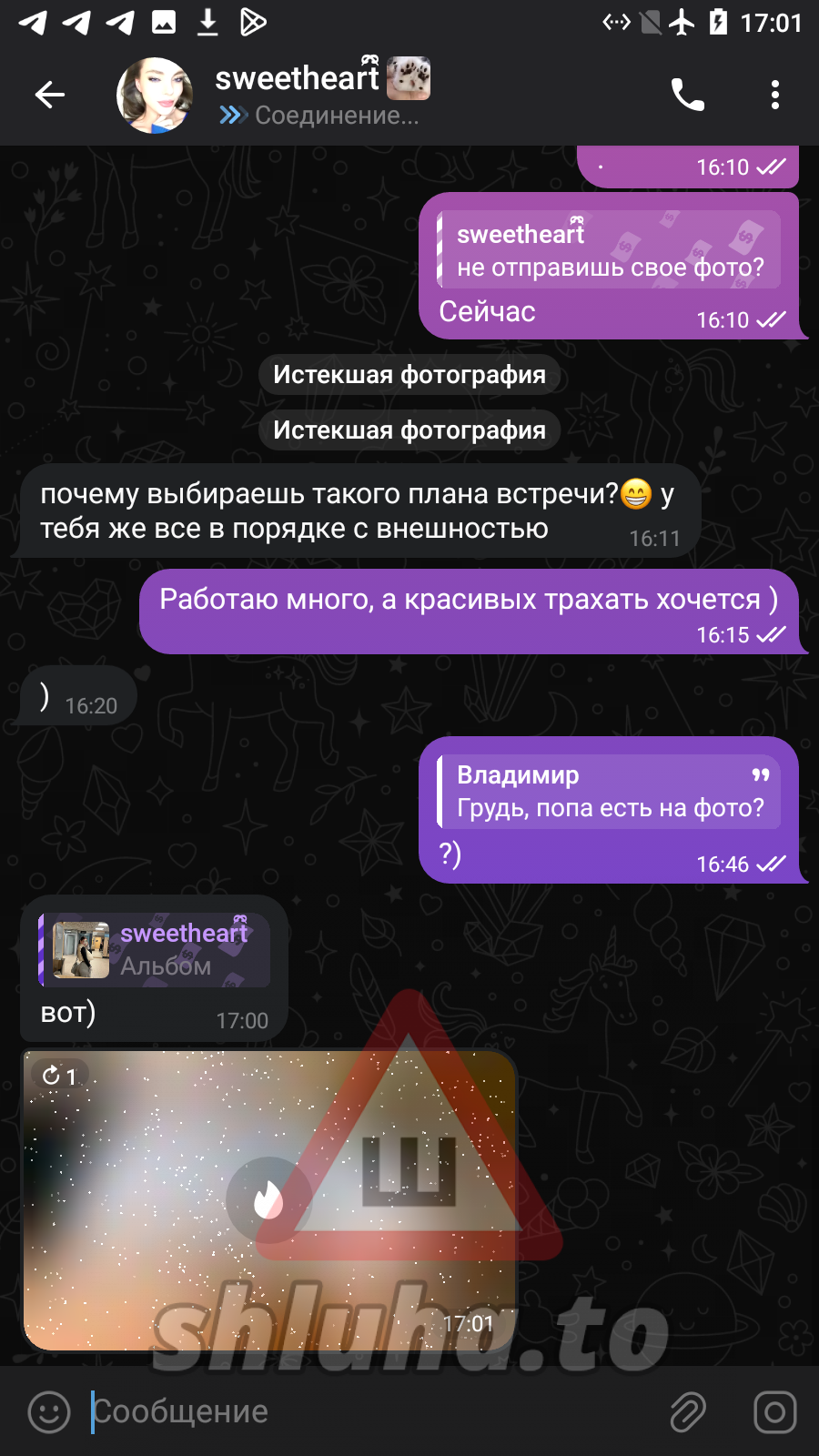The height and width of the screenshot is (1456, 819).
Task: Open sweetheart's profile picture
Action: (155, 96)
